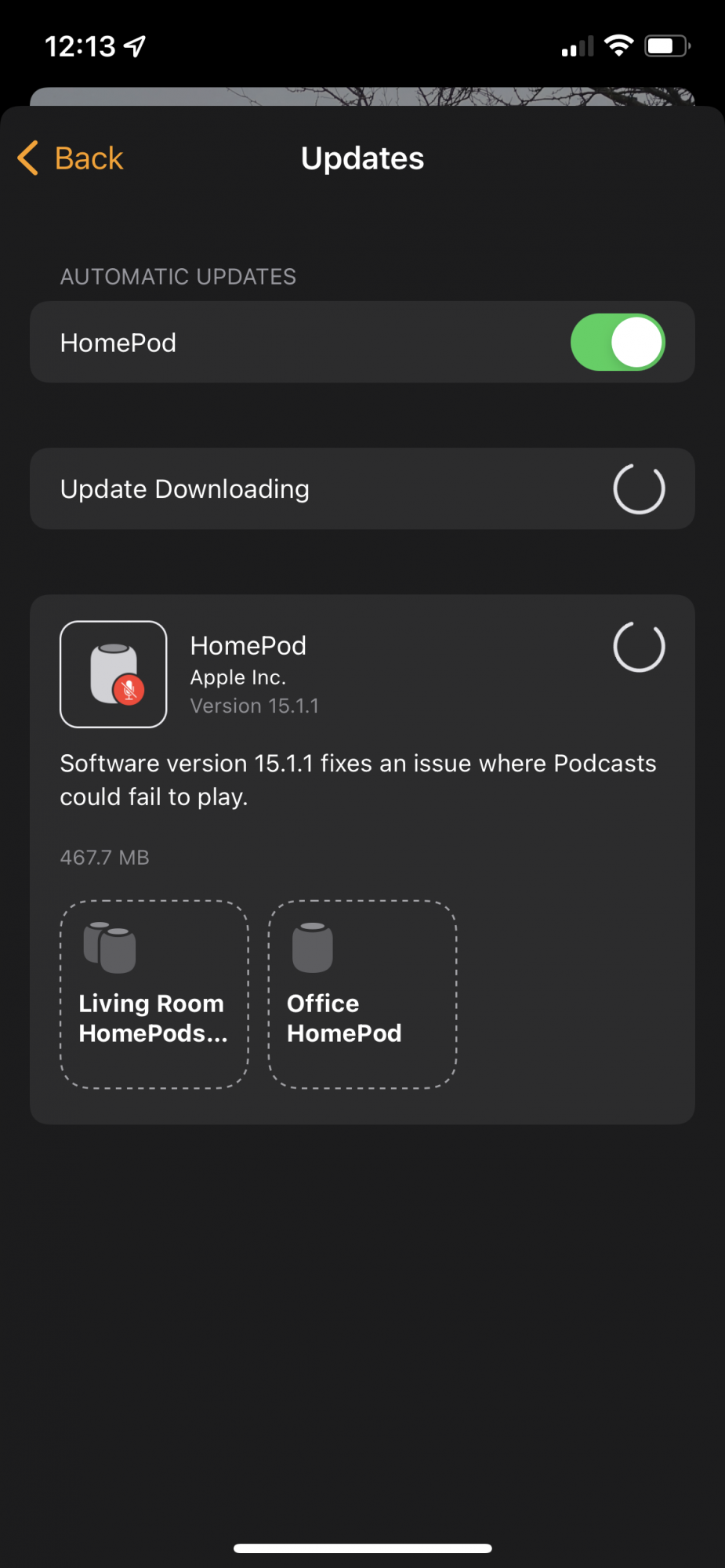This screenshot has width=725, height=1568.
Task: Toggle off automatic HomePod updates
Action: (618, 343)
